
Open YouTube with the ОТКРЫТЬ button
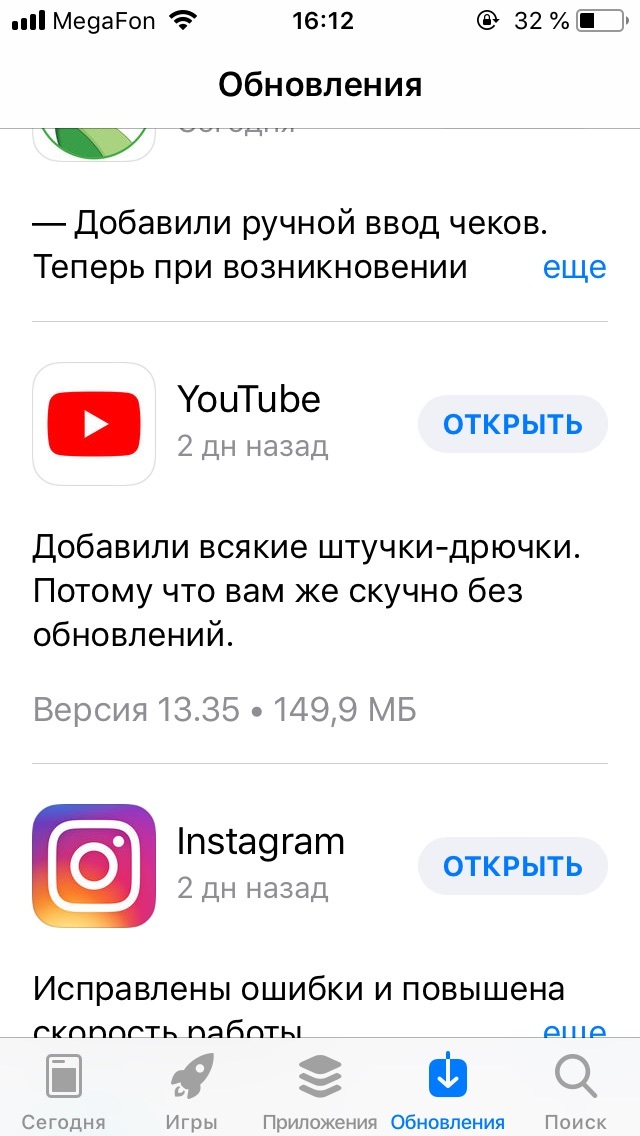[x=512, y=425]
